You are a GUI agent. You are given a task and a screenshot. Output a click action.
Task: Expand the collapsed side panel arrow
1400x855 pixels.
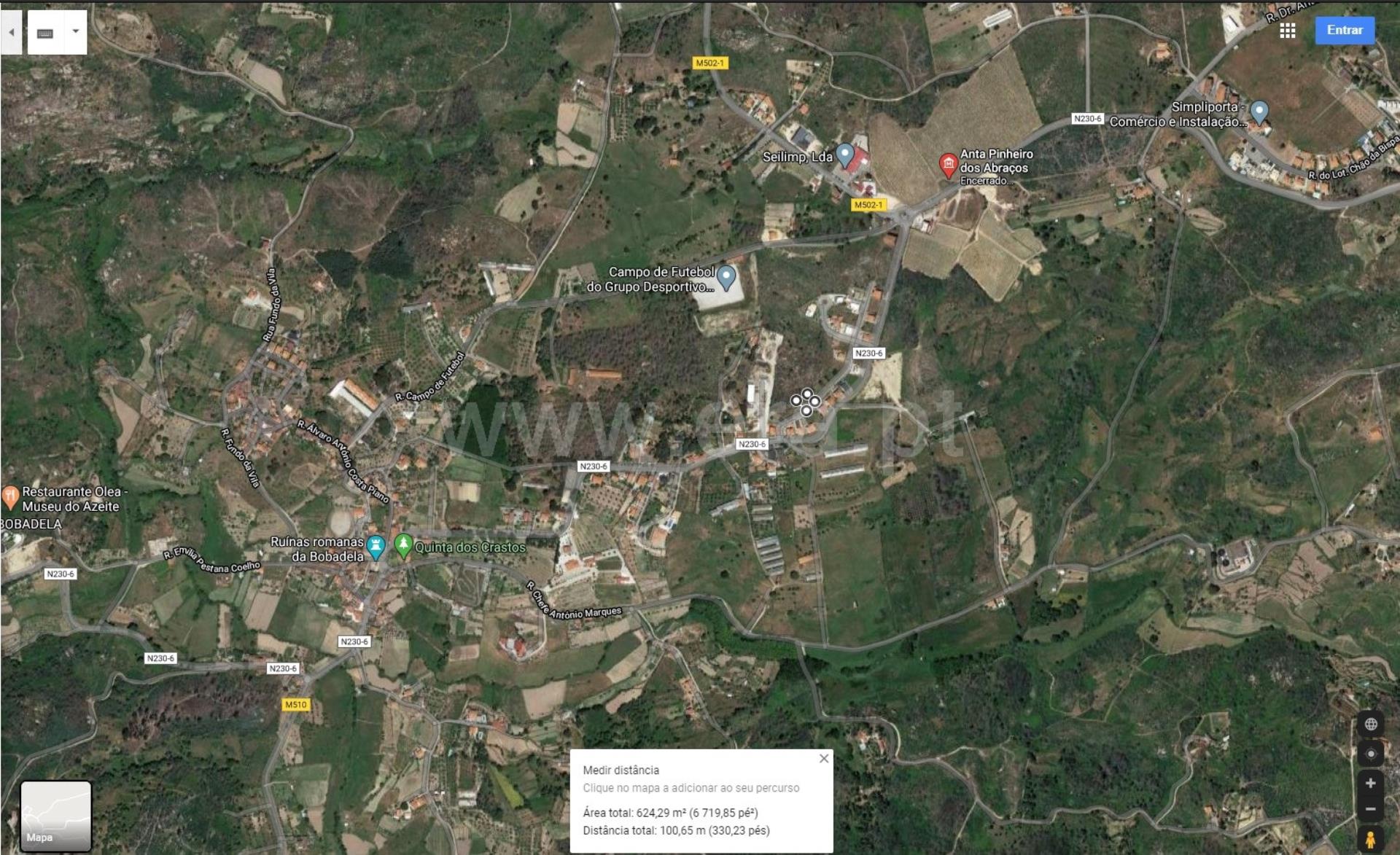[11, 33]
